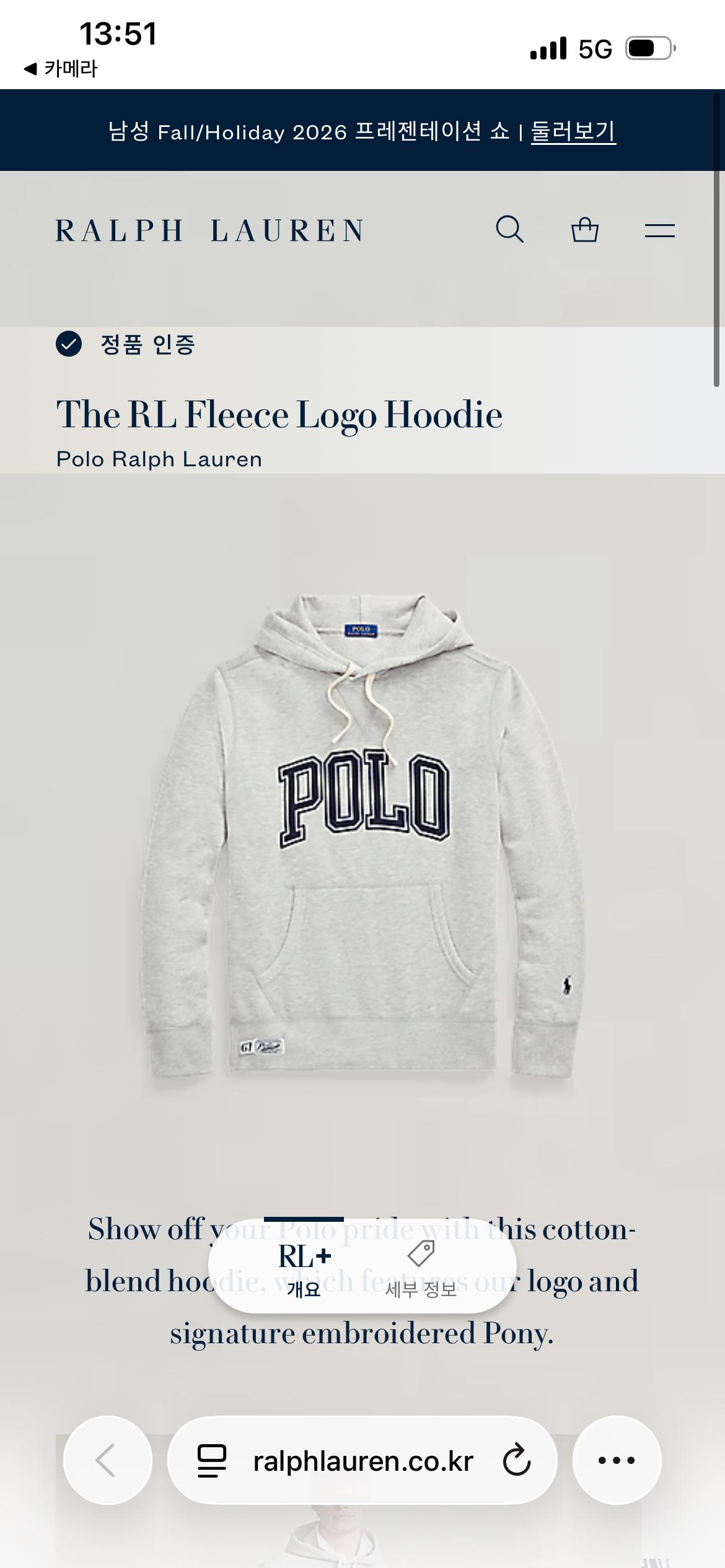725x1568 pixels.
Task: Tap the 둘러보기 link in the banner
Action: [573, 131]
